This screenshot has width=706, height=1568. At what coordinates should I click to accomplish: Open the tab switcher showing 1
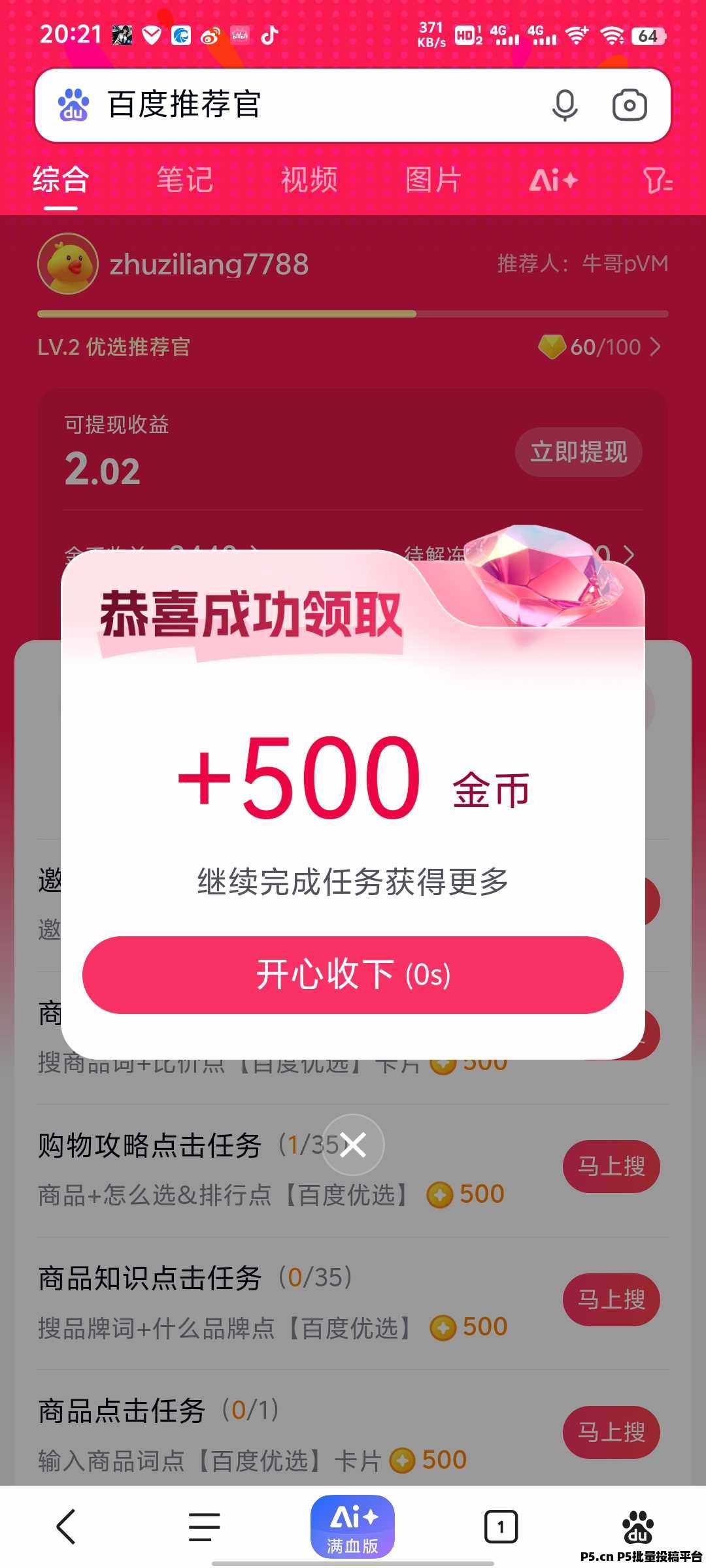click(x=501, y=1527)
